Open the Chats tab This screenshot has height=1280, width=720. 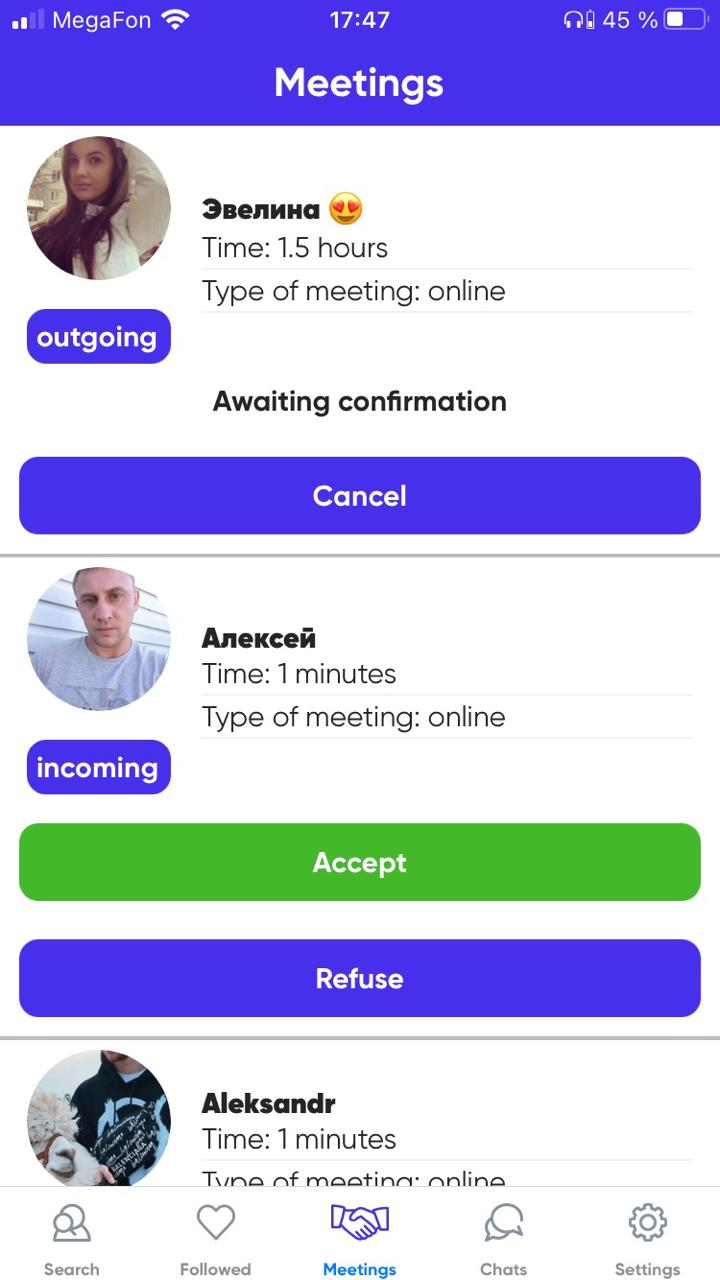(503, 1238)
